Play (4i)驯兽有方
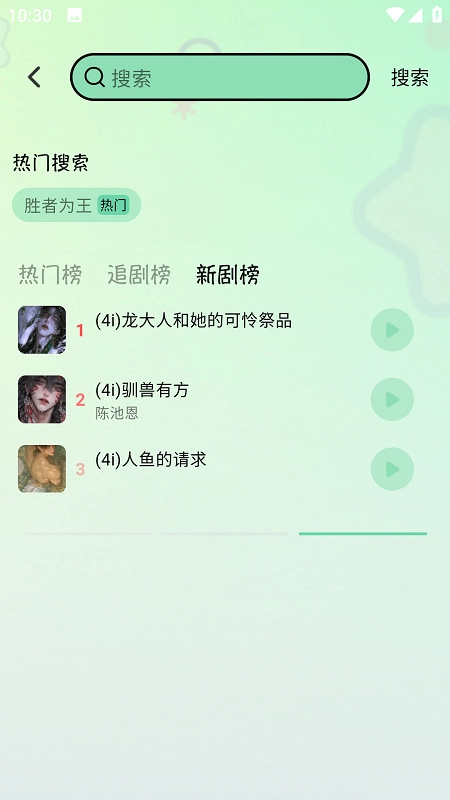This screenshot has height=800, width=450. 392,399
